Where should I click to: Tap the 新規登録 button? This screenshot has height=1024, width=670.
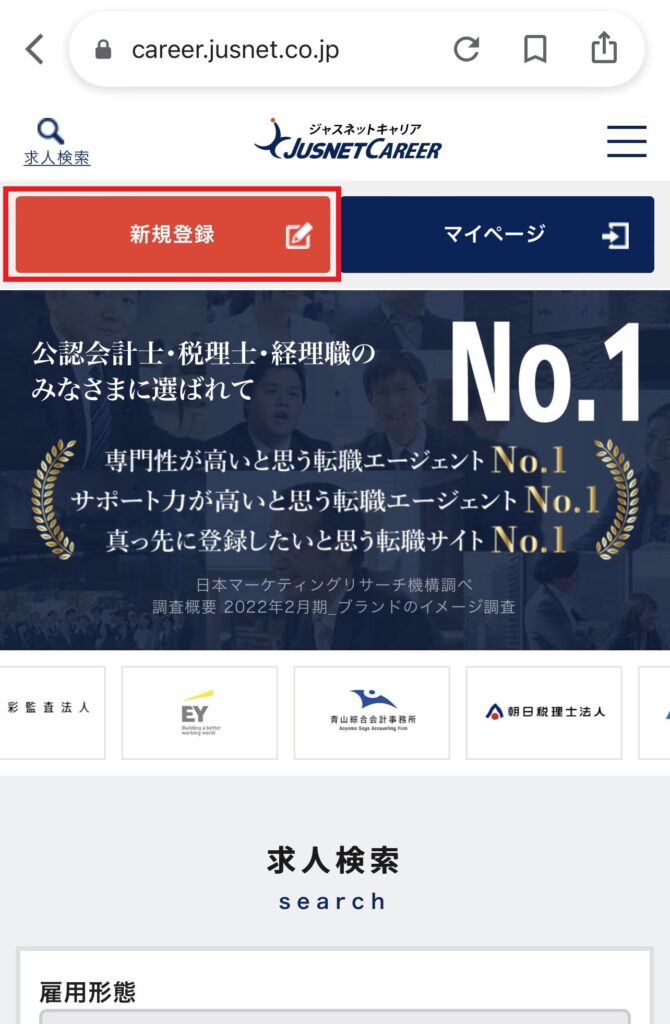(173, 235)
